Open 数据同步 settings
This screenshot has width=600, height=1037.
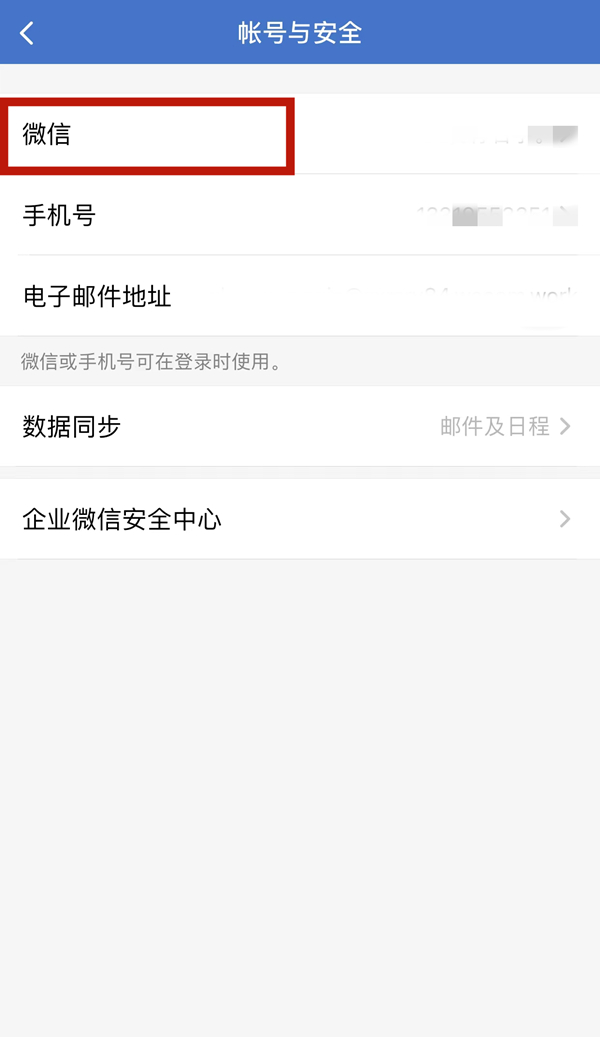300,427
